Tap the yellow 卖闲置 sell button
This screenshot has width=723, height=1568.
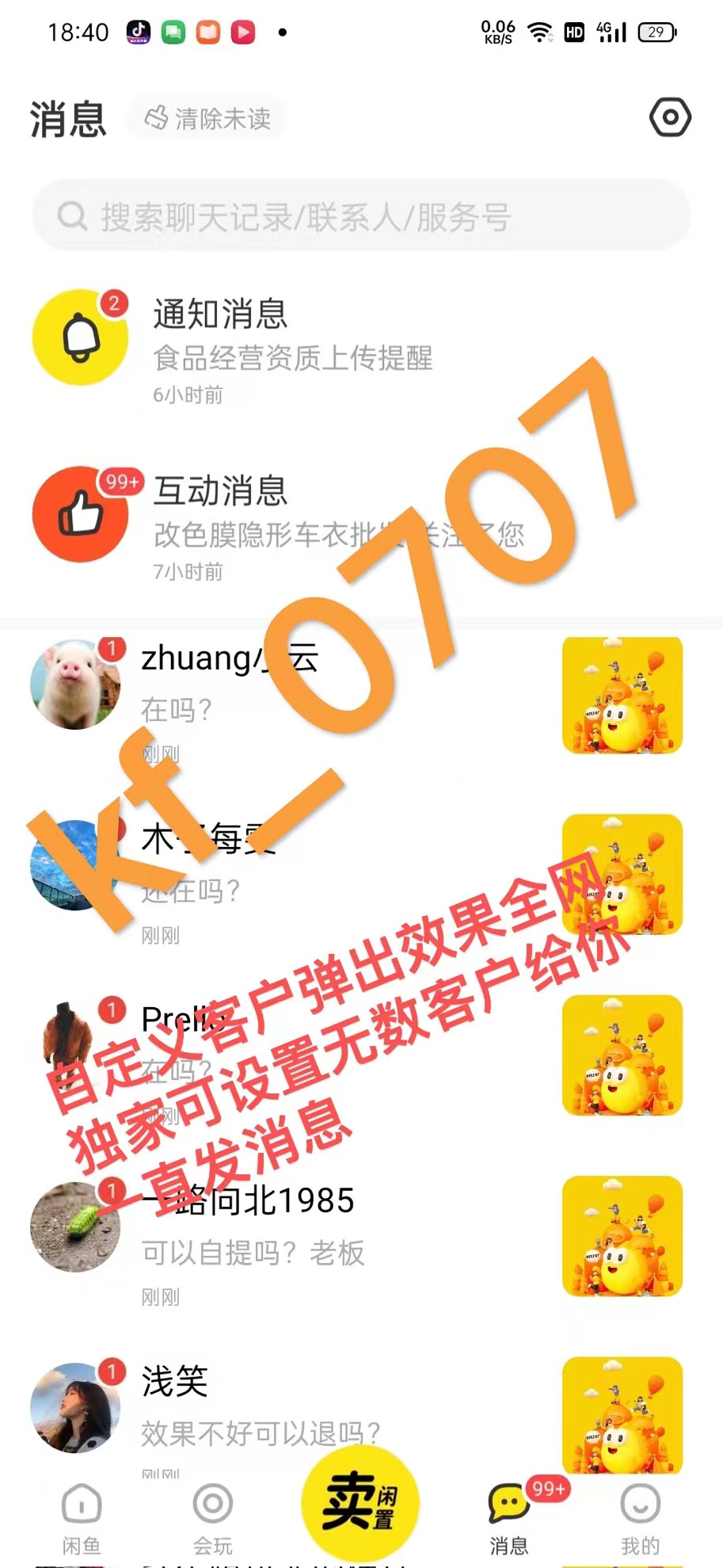360,1502
